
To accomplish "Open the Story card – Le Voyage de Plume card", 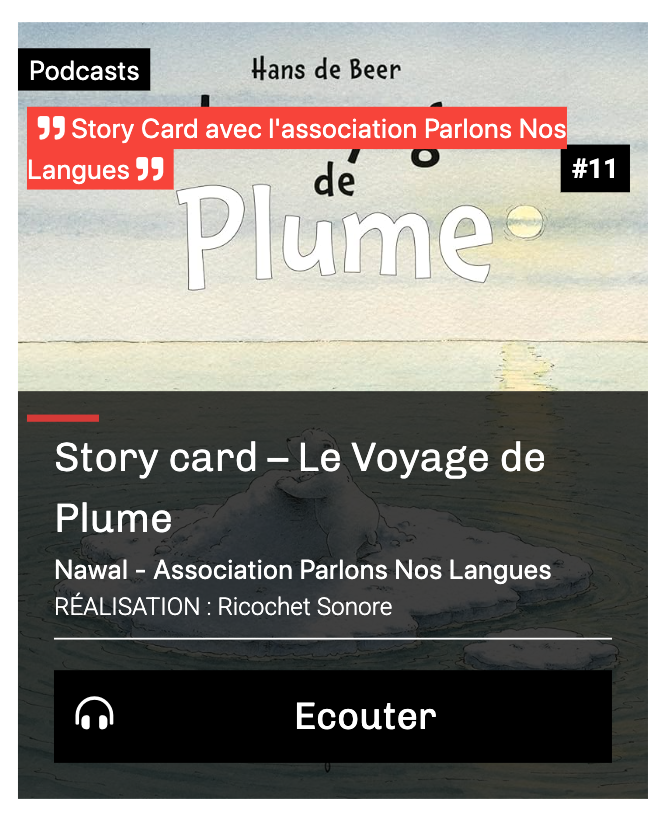I will coord(300,487).
